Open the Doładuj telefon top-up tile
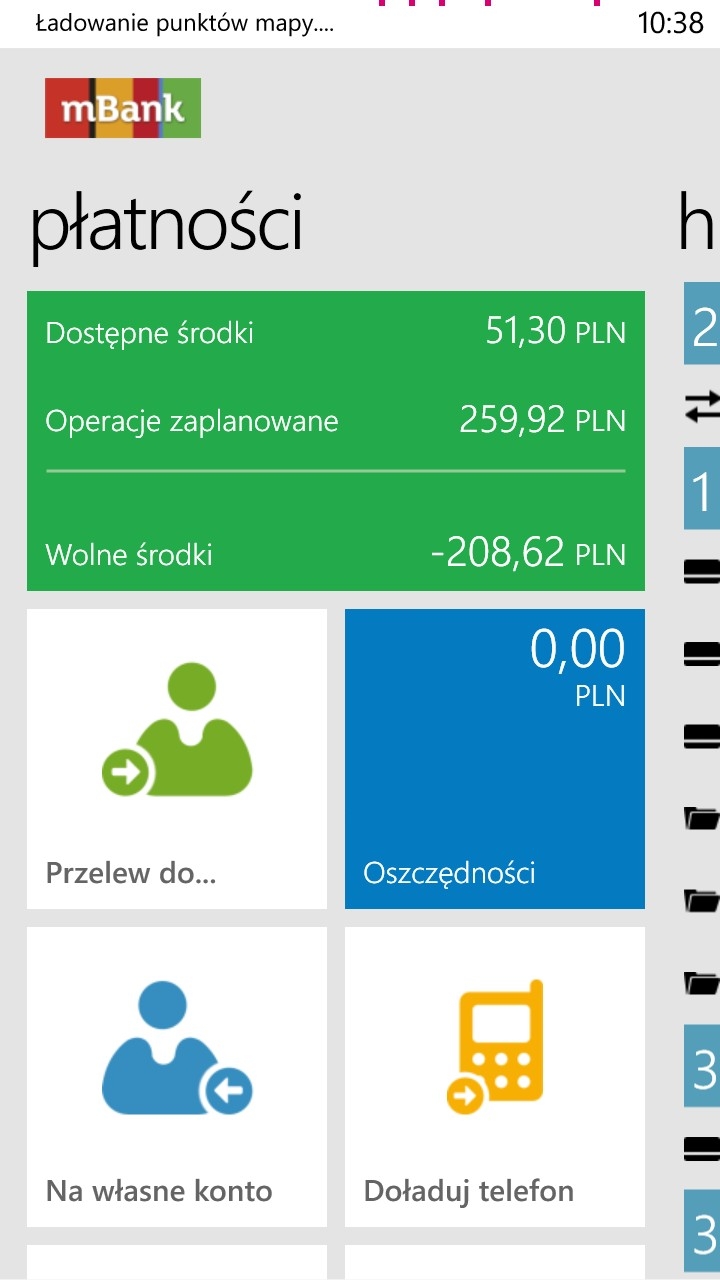 [x=495, y=1077]
